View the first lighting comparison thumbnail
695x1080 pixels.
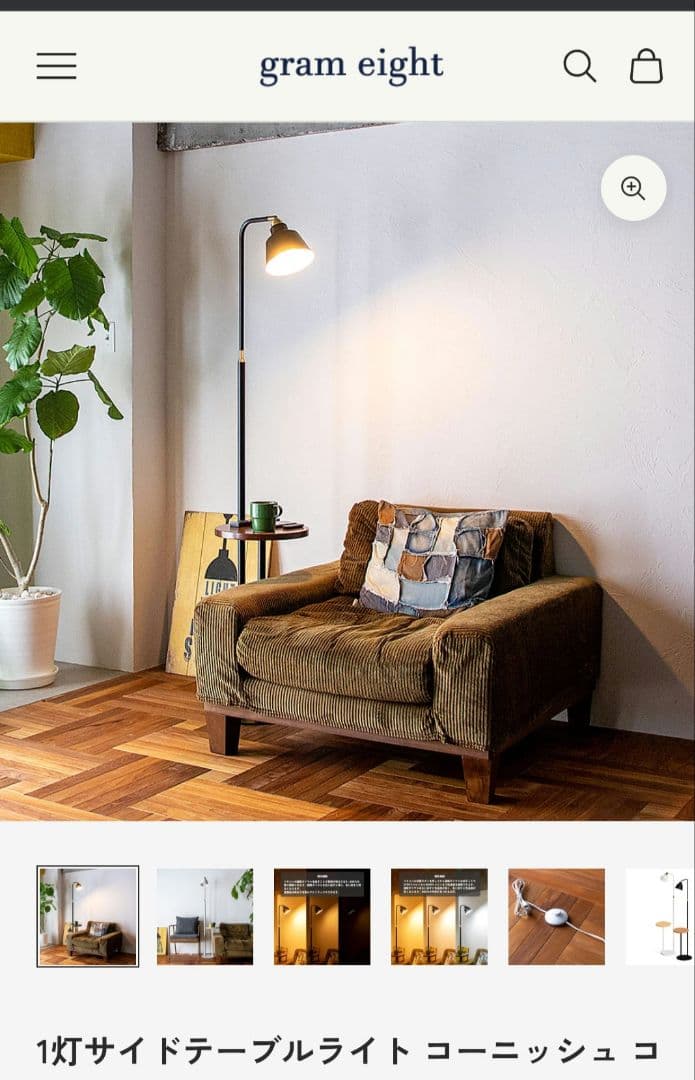322,916
